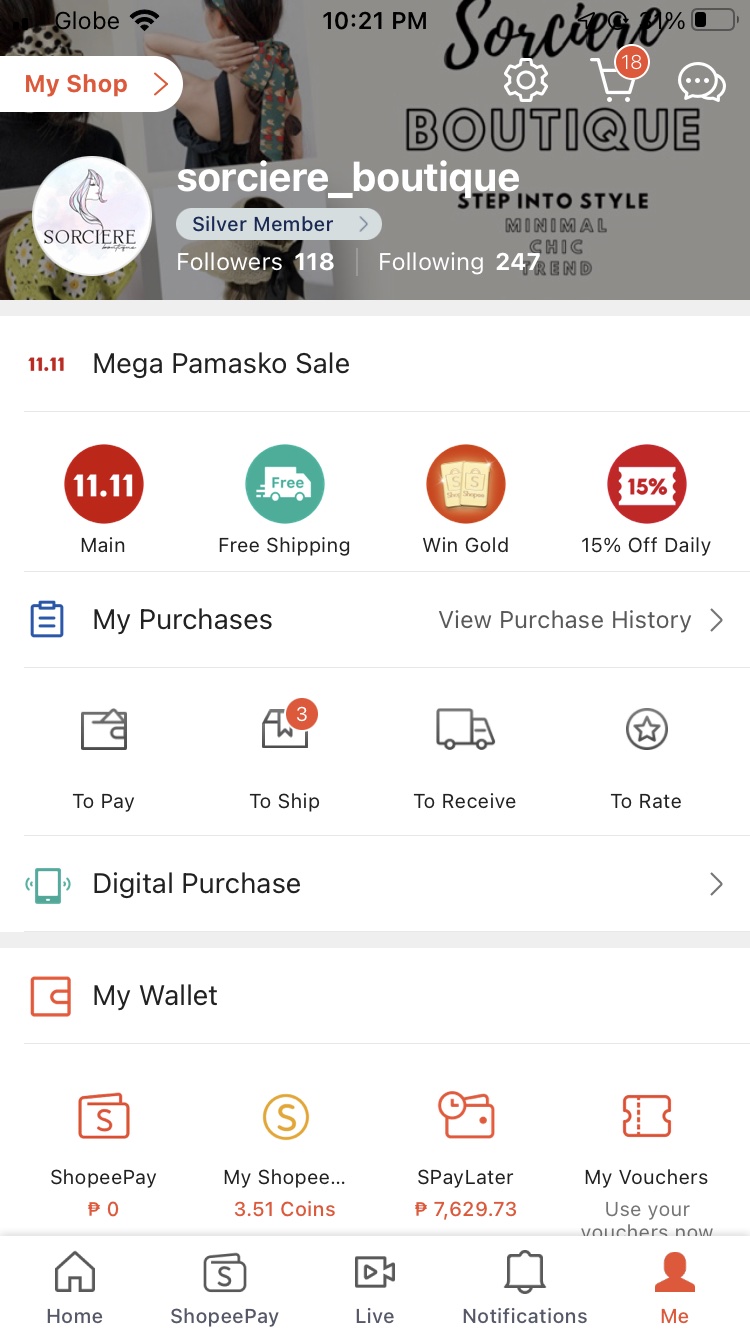
Task: Open Win Gold
Action: tap(466, 500)
